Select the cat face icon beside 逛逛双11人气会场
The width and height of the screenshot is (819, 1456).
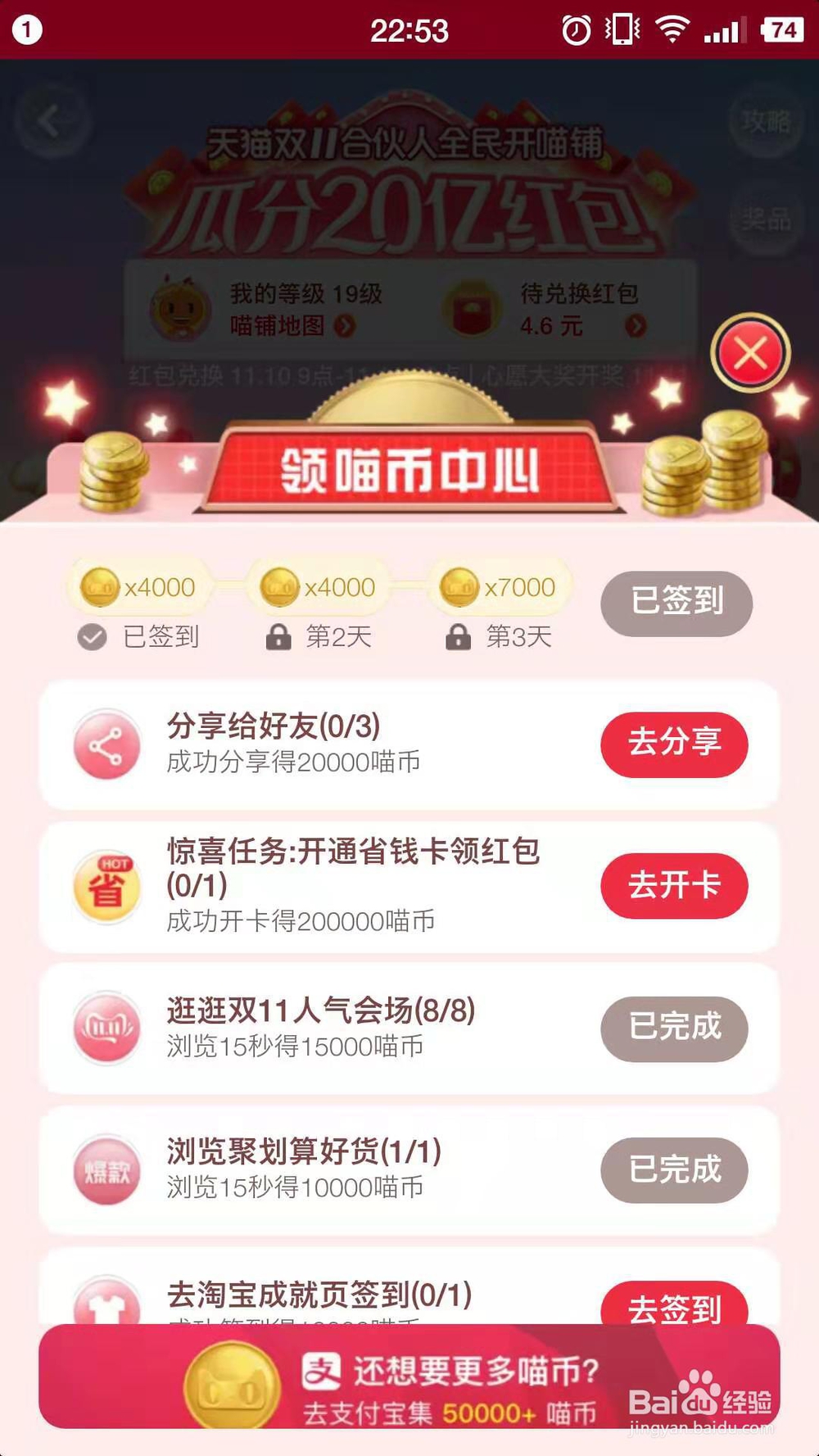[x=106, y=1028]
